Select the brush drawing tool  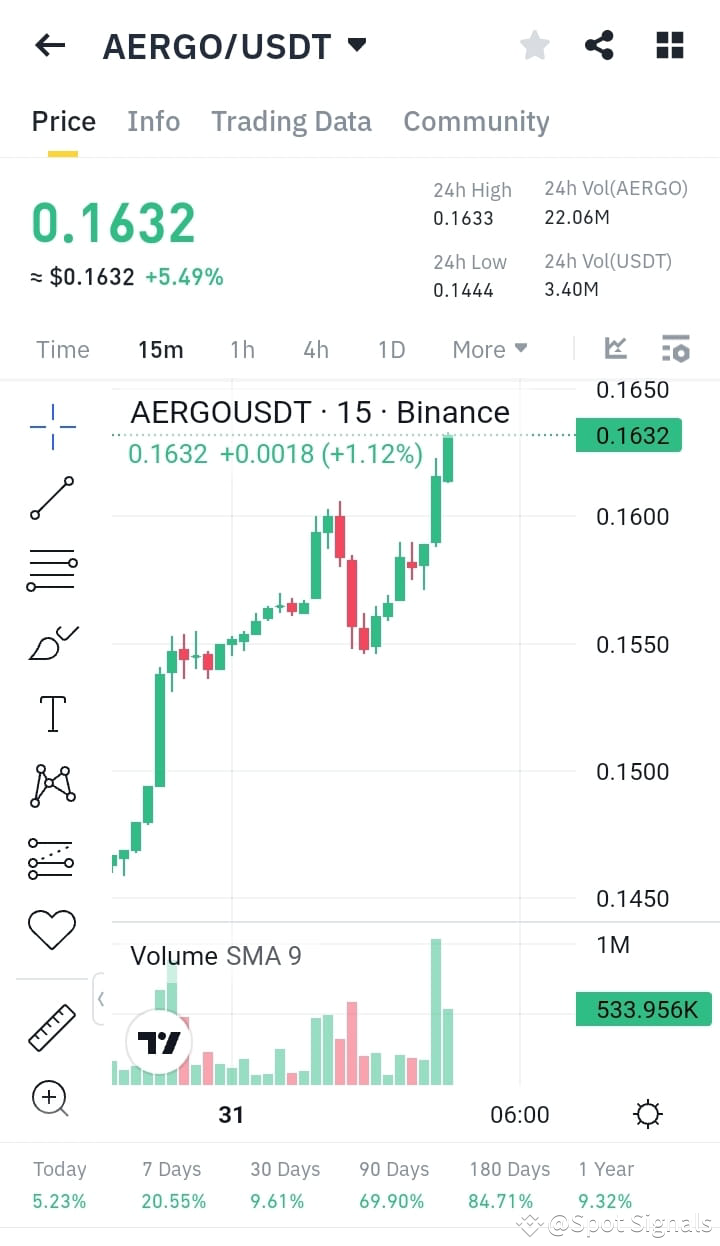[51, 641]
